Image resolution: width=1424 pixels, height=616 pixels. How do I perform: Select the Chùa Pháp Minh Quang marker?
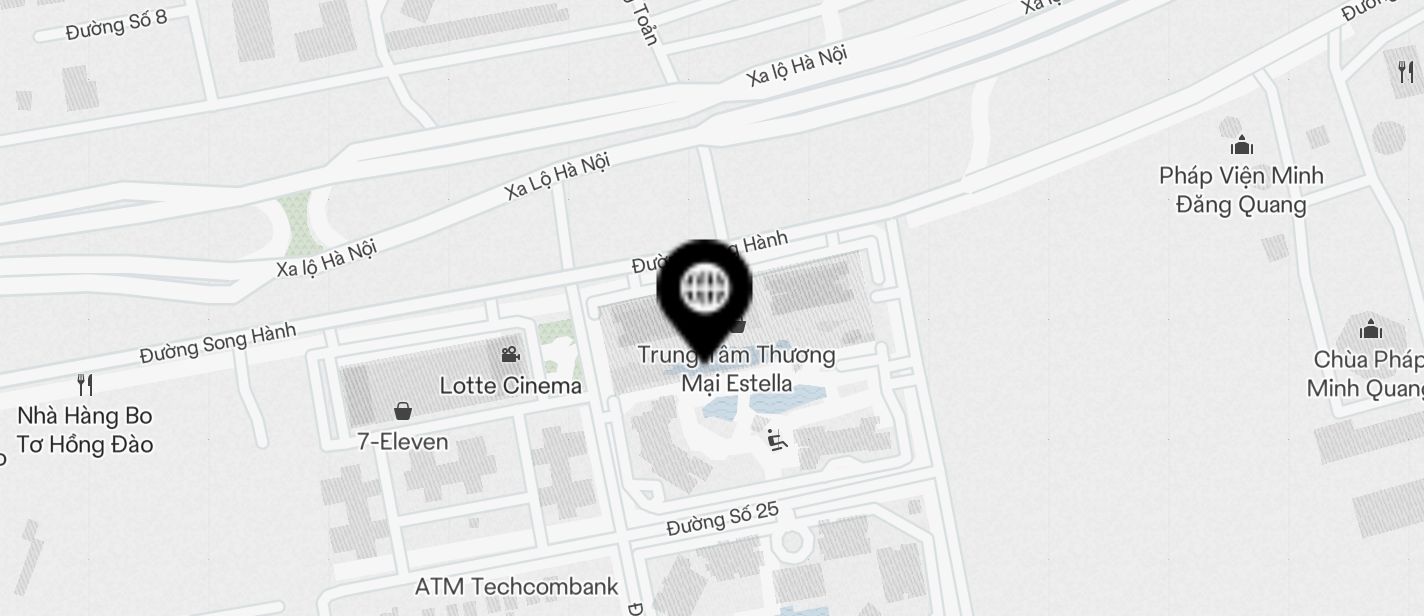click(x=1371, y=329)
